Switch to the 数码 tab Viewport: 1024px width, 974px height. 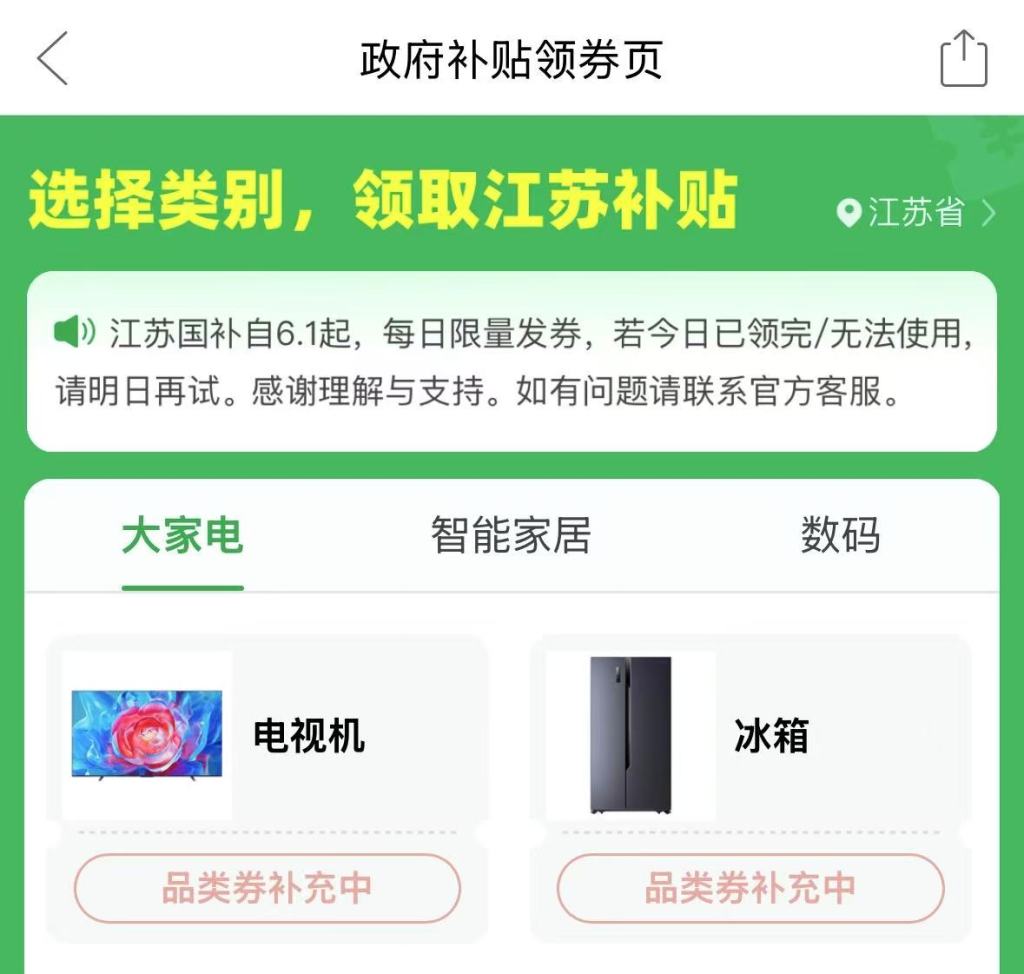[840, 537]
